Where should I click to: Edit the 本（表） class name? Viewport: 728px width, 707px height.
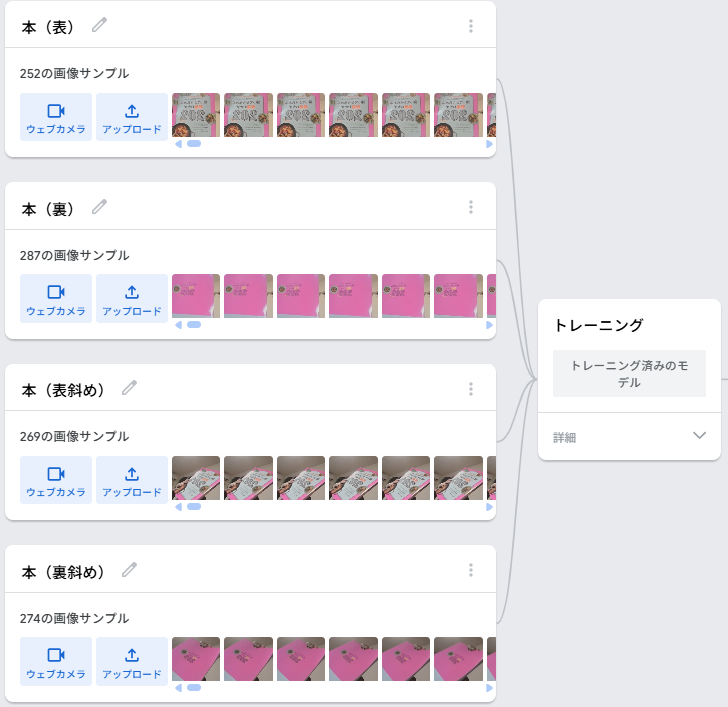pos(99,25)
